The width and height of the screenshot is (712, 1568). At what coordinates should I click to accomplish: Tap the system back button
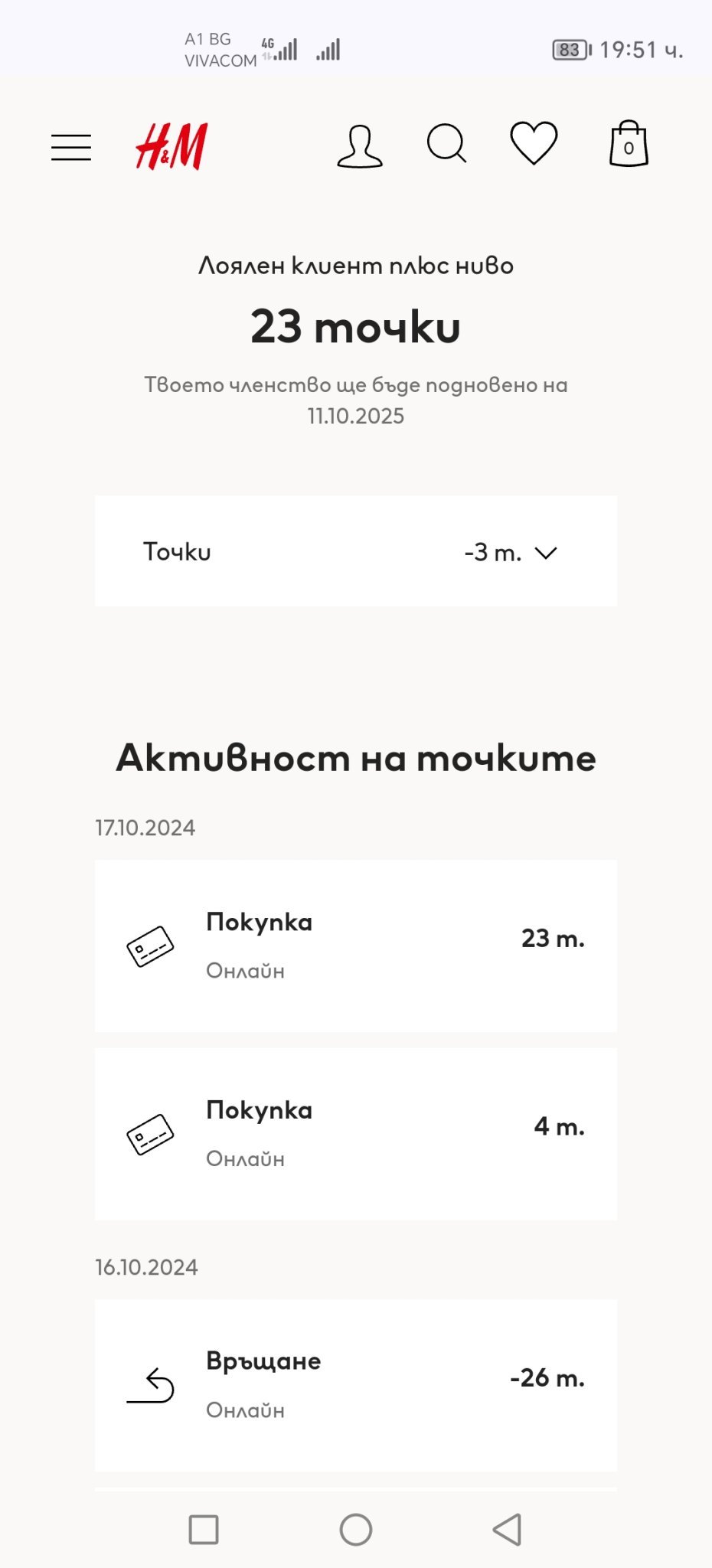(x=507, y=1530)
